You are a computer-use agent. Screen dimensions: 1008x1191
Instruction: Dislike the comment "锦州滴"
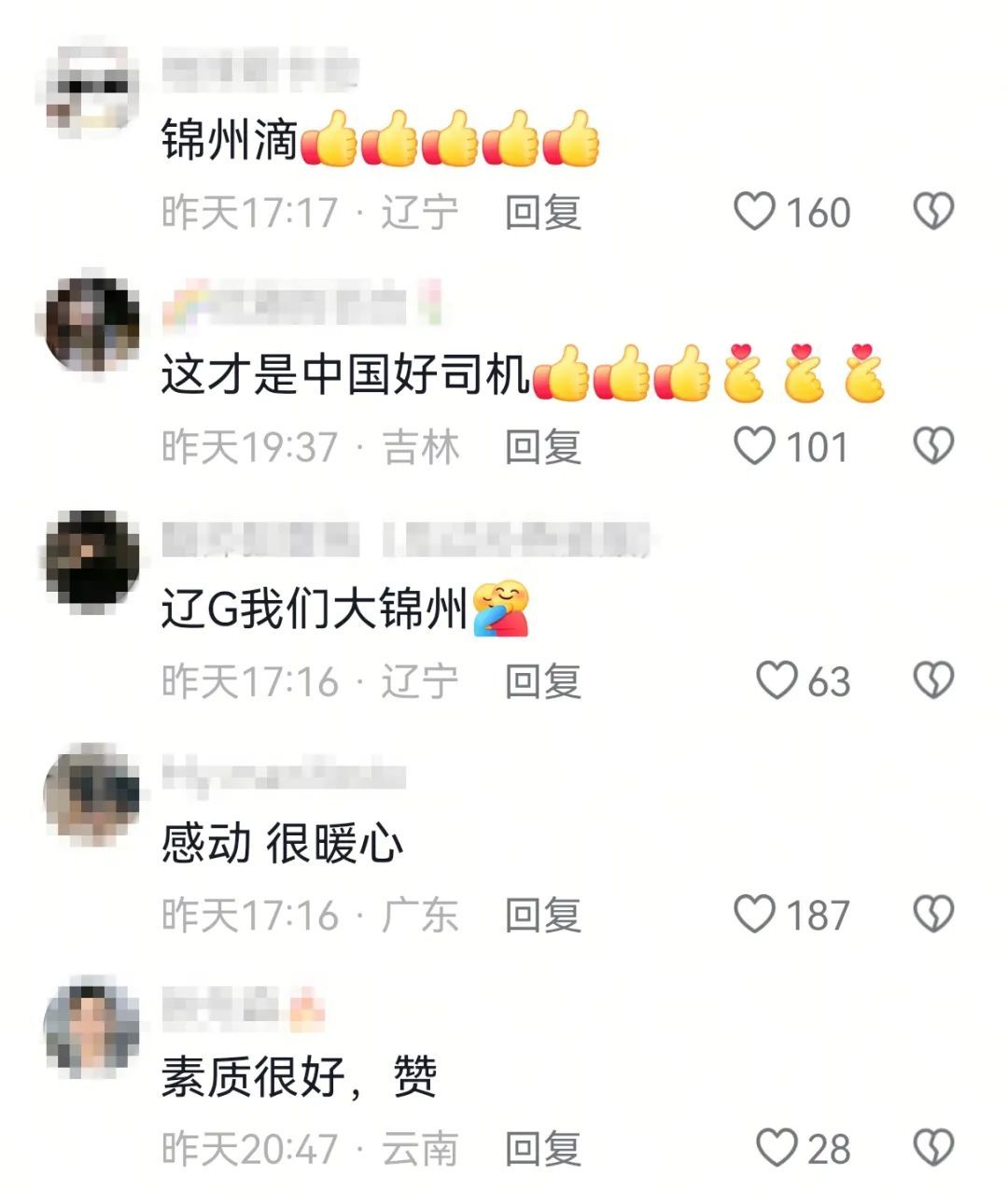(932, 212)
